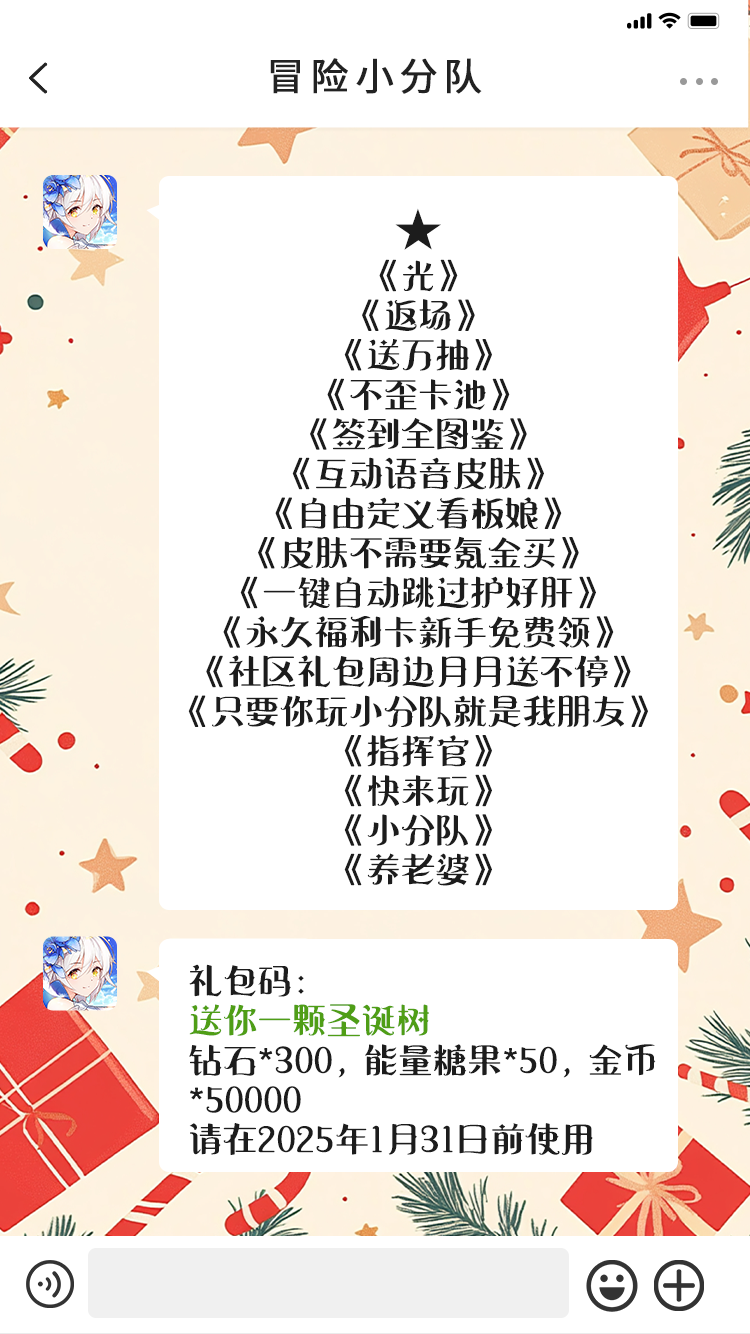The image size is (750, 1334).
Task: Go back from the 冒险小分队 chat
Action: click(39, 78)
